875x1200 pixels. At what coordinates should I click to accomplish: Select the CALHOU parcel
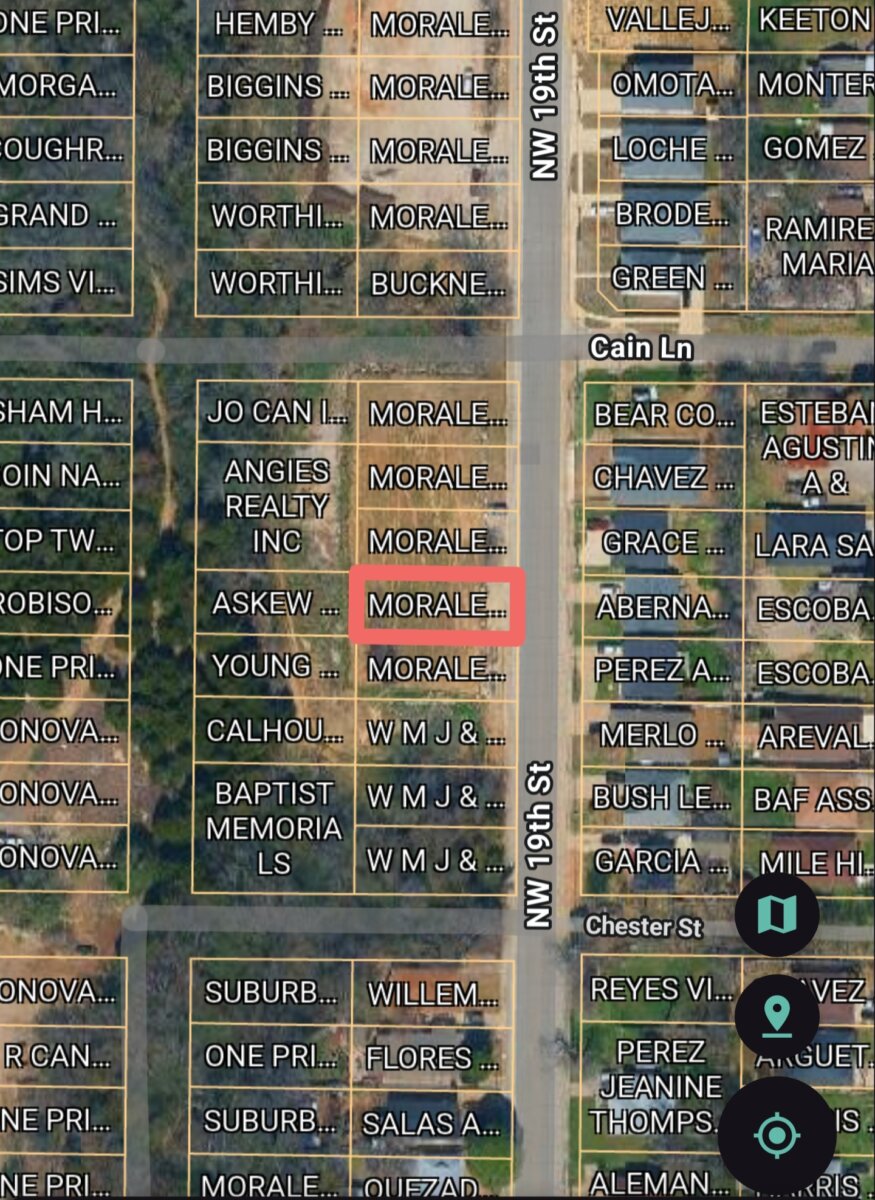point(275,731)
